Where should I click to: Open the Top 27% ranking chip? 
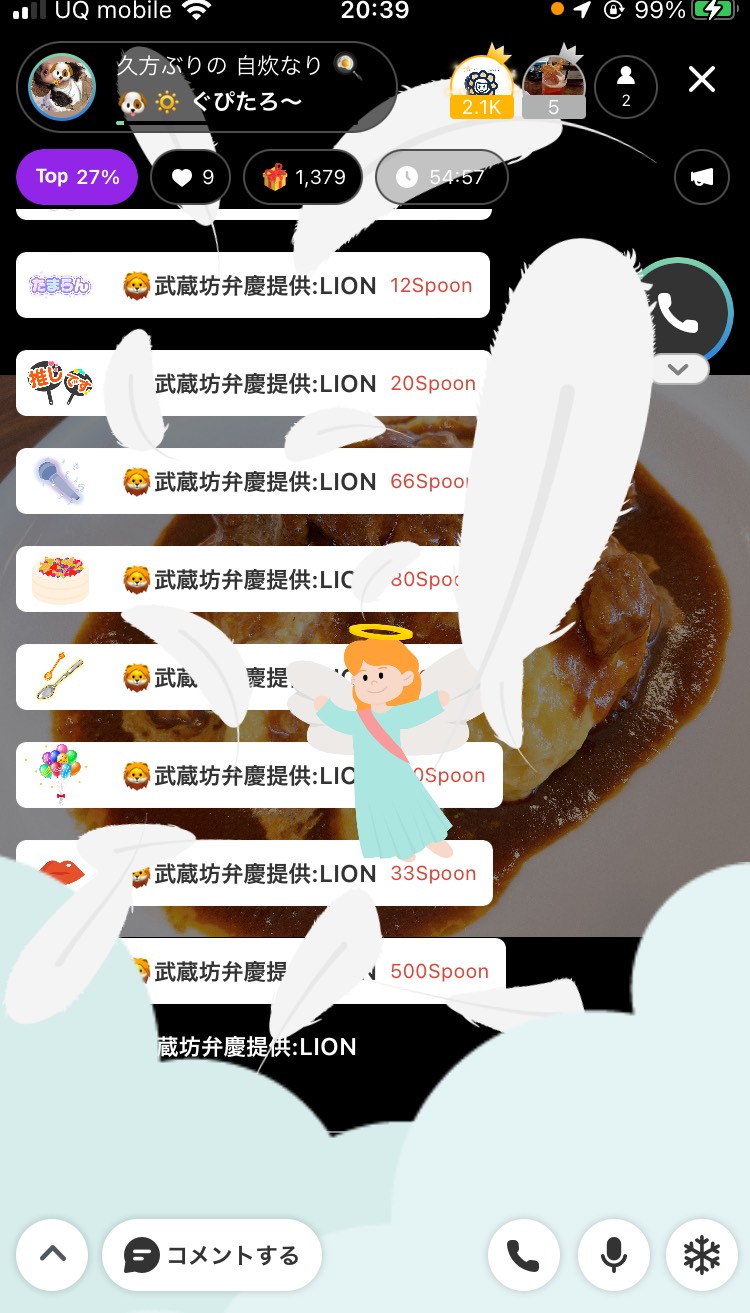click(77, 177)
